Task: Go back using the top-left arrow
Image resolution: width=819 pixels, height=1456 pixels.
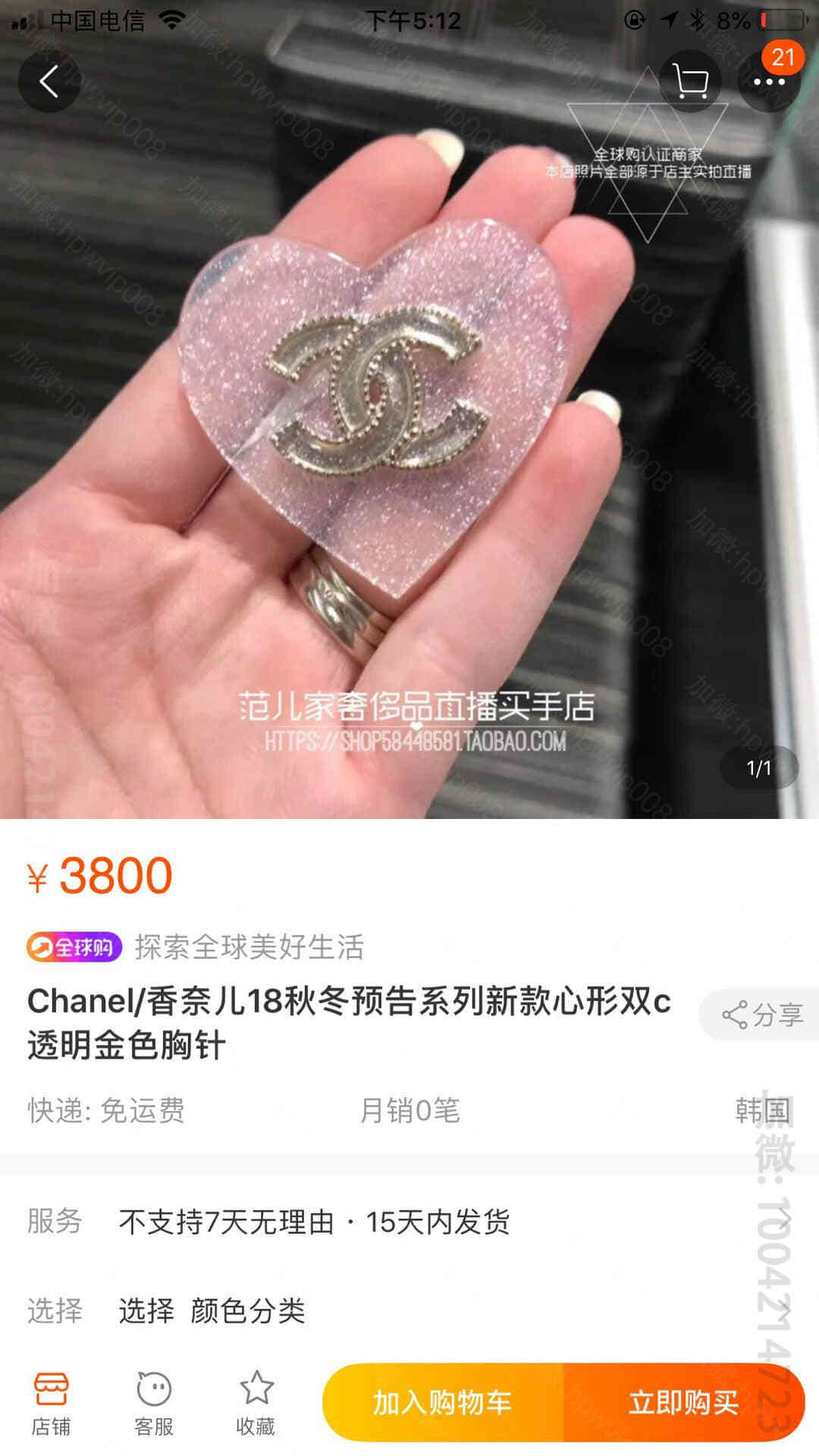Action: pos(49,82)
